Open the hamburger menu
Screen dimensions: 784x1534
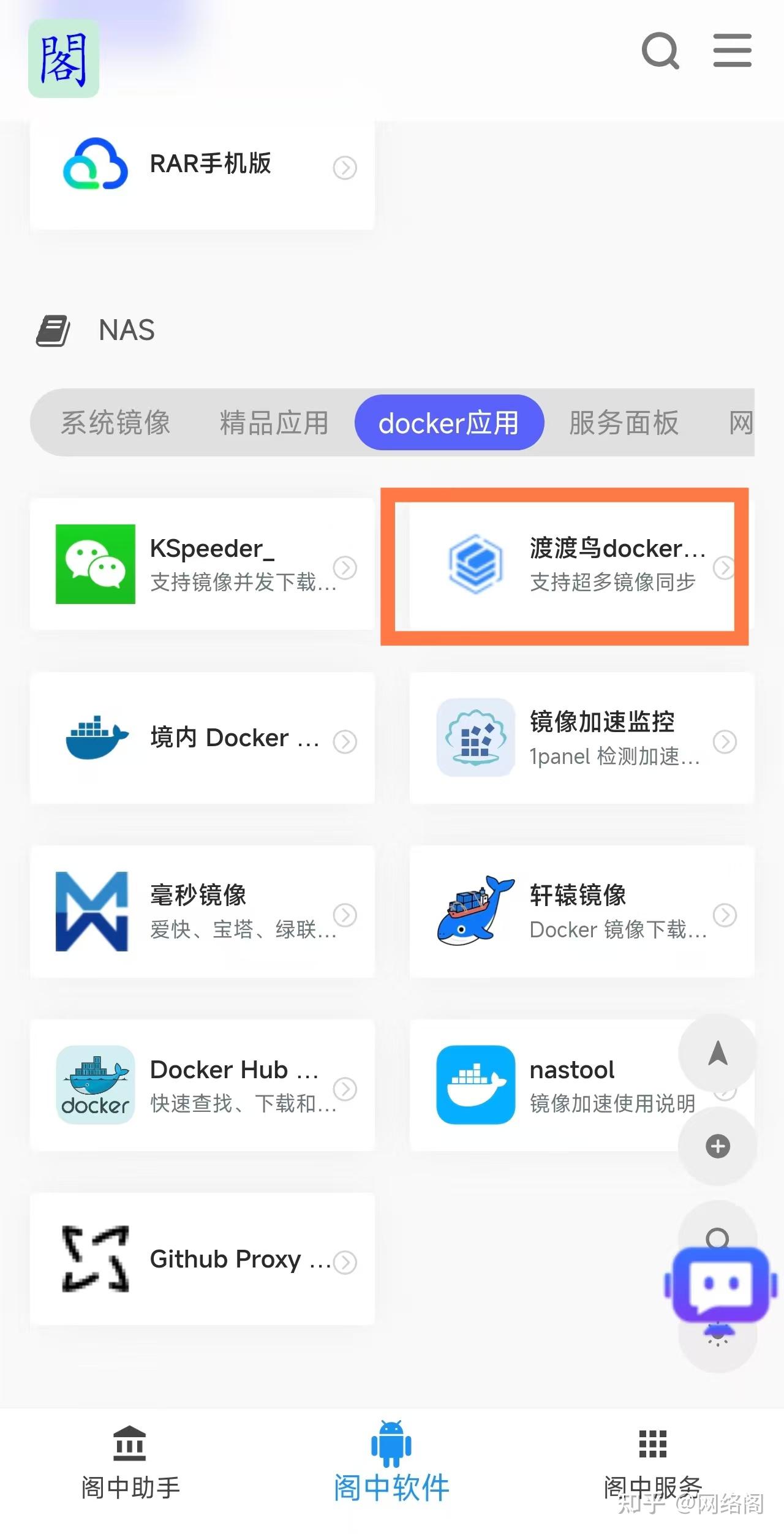point(732,51)
